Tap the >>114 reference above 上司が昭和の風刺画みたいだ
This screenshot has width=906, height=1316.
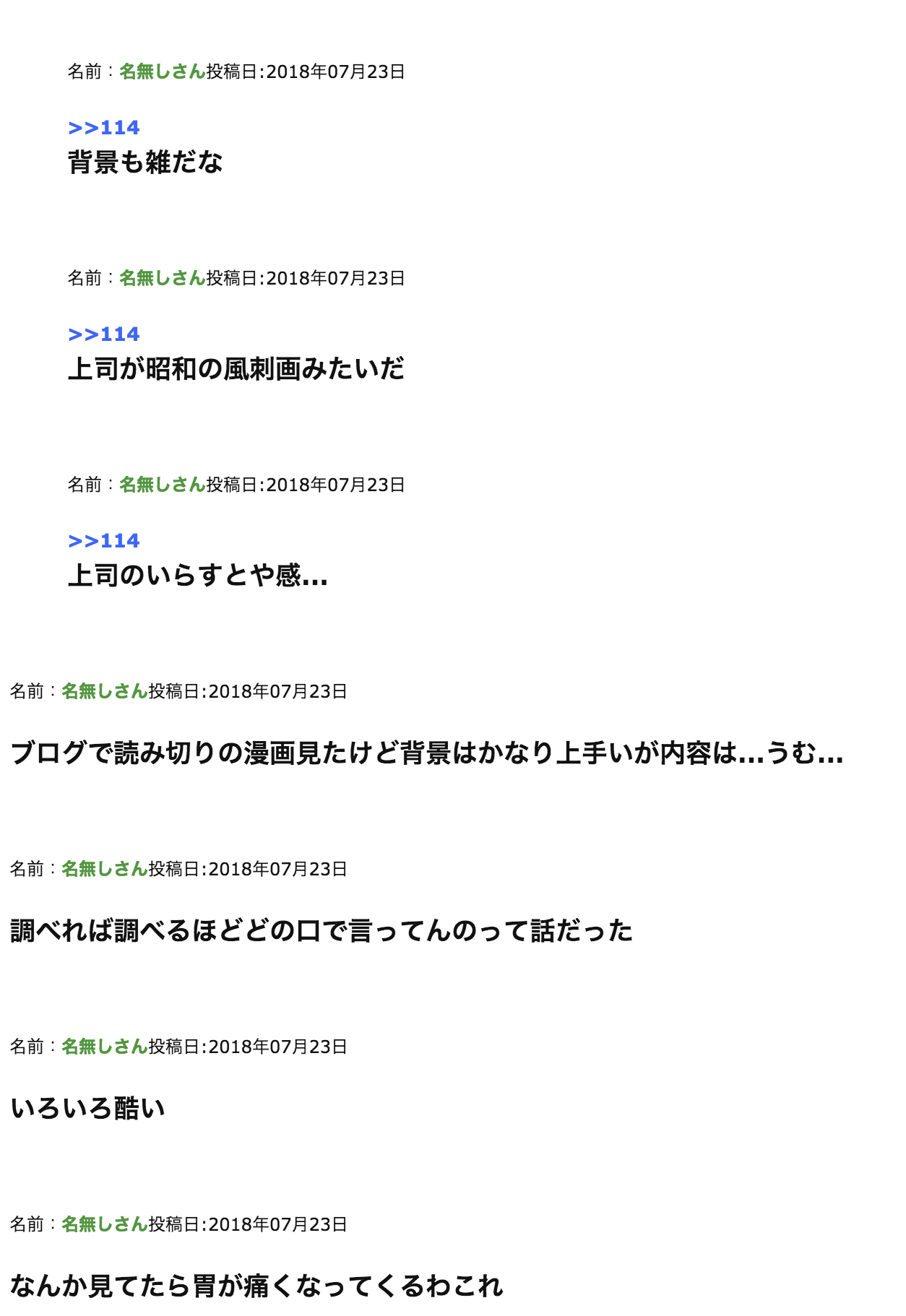104,334
